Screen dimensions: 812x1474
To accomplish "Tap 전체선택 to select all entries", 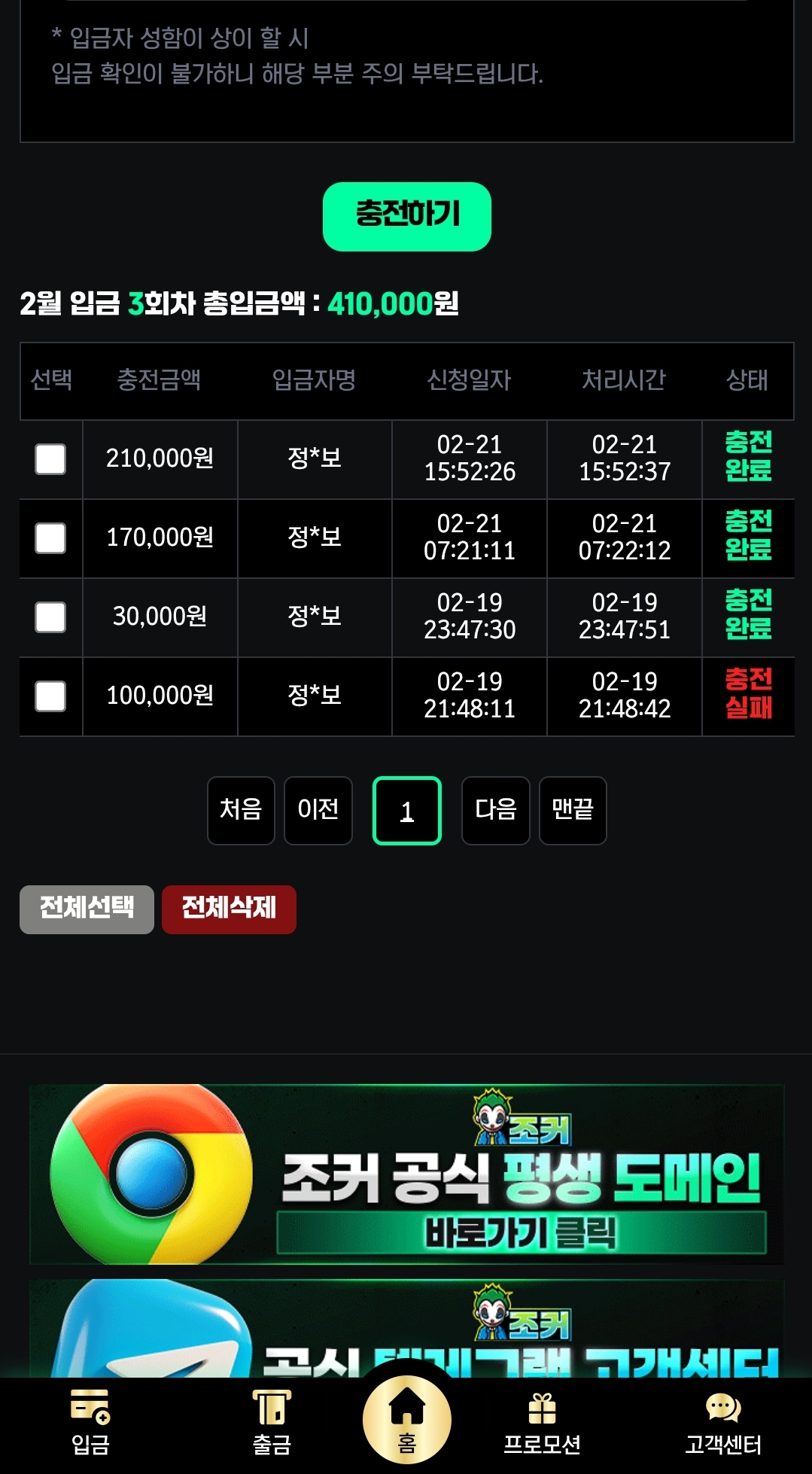I will (87, 909).
